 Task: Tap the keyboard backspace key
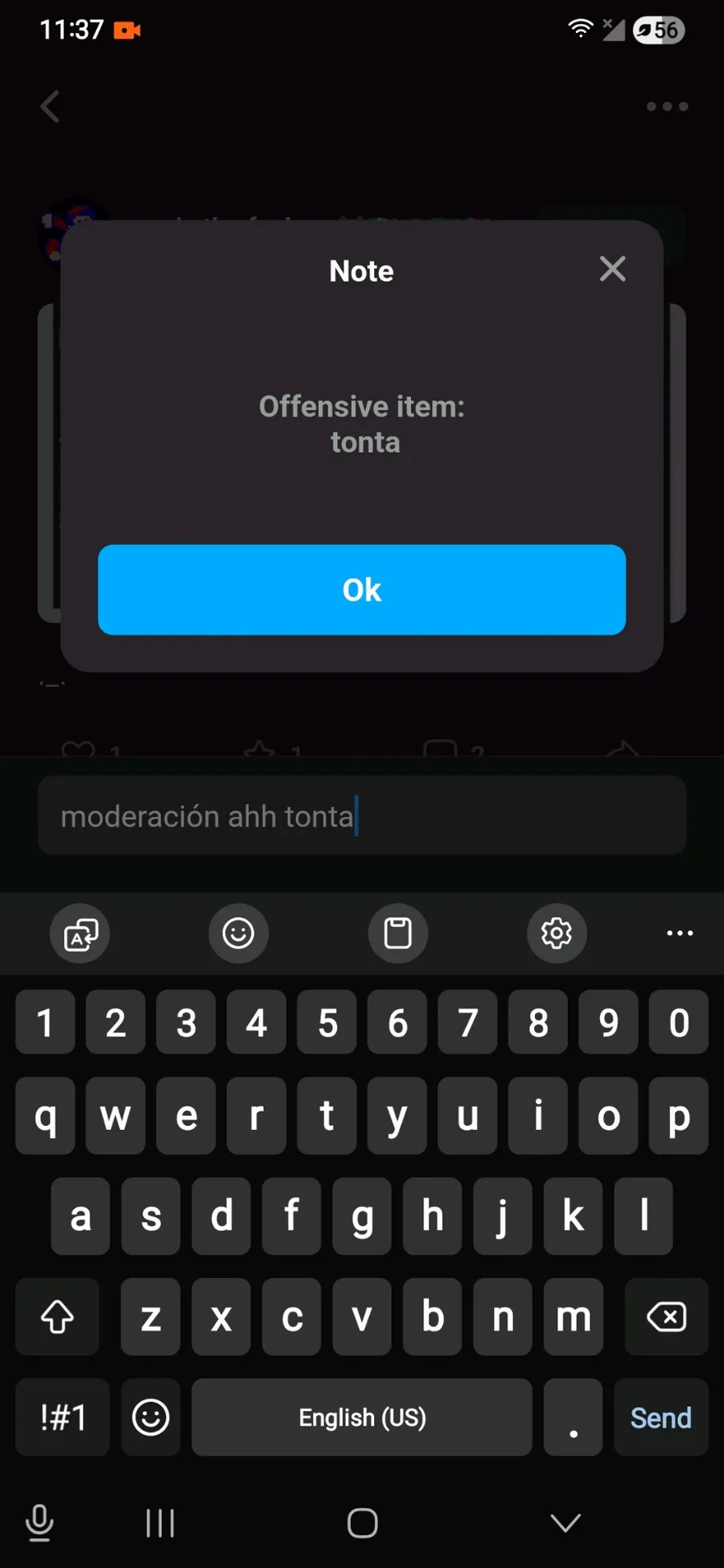[x=666, y=1317]
